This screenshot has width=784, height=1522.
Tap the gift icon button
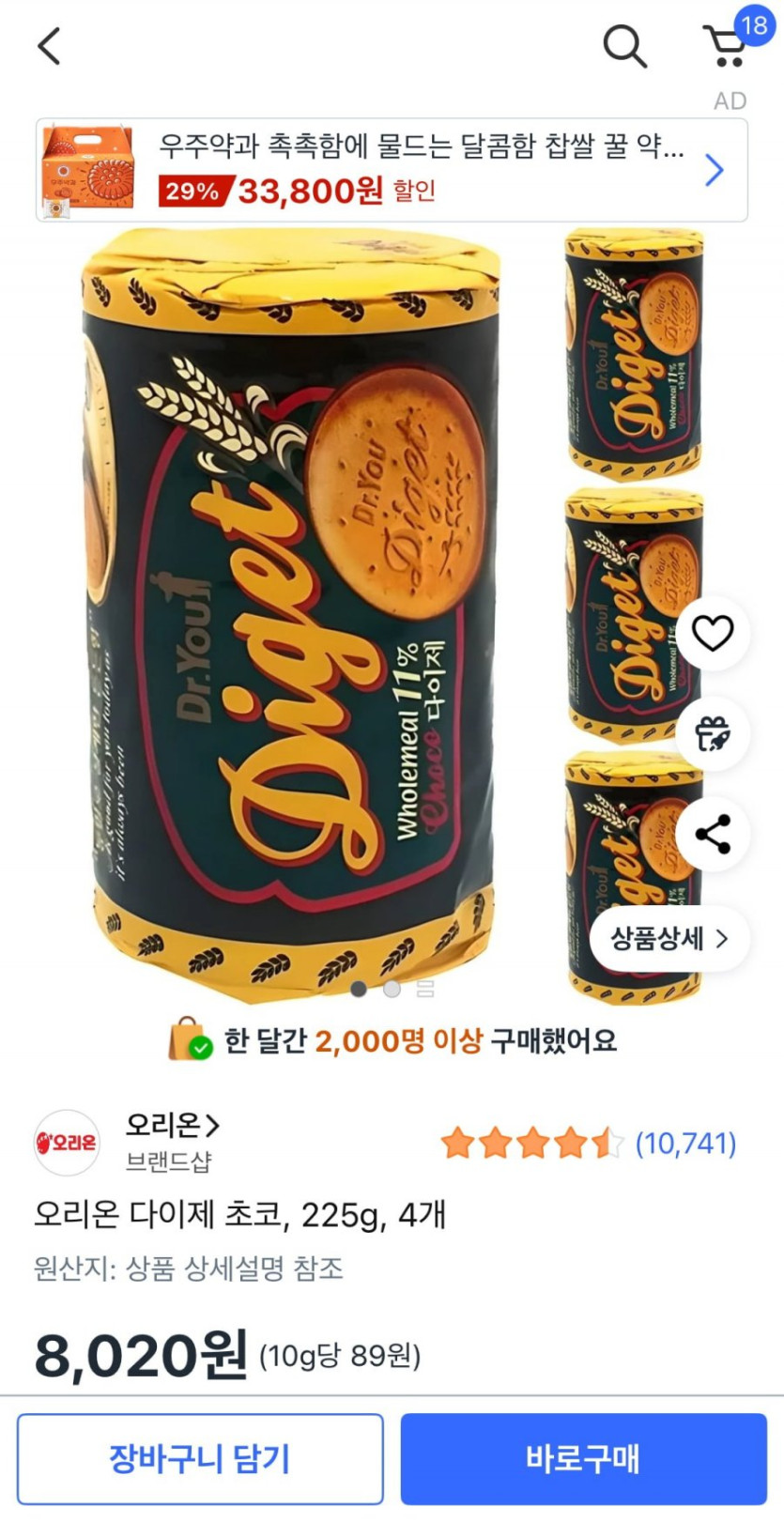coord(713,733)
